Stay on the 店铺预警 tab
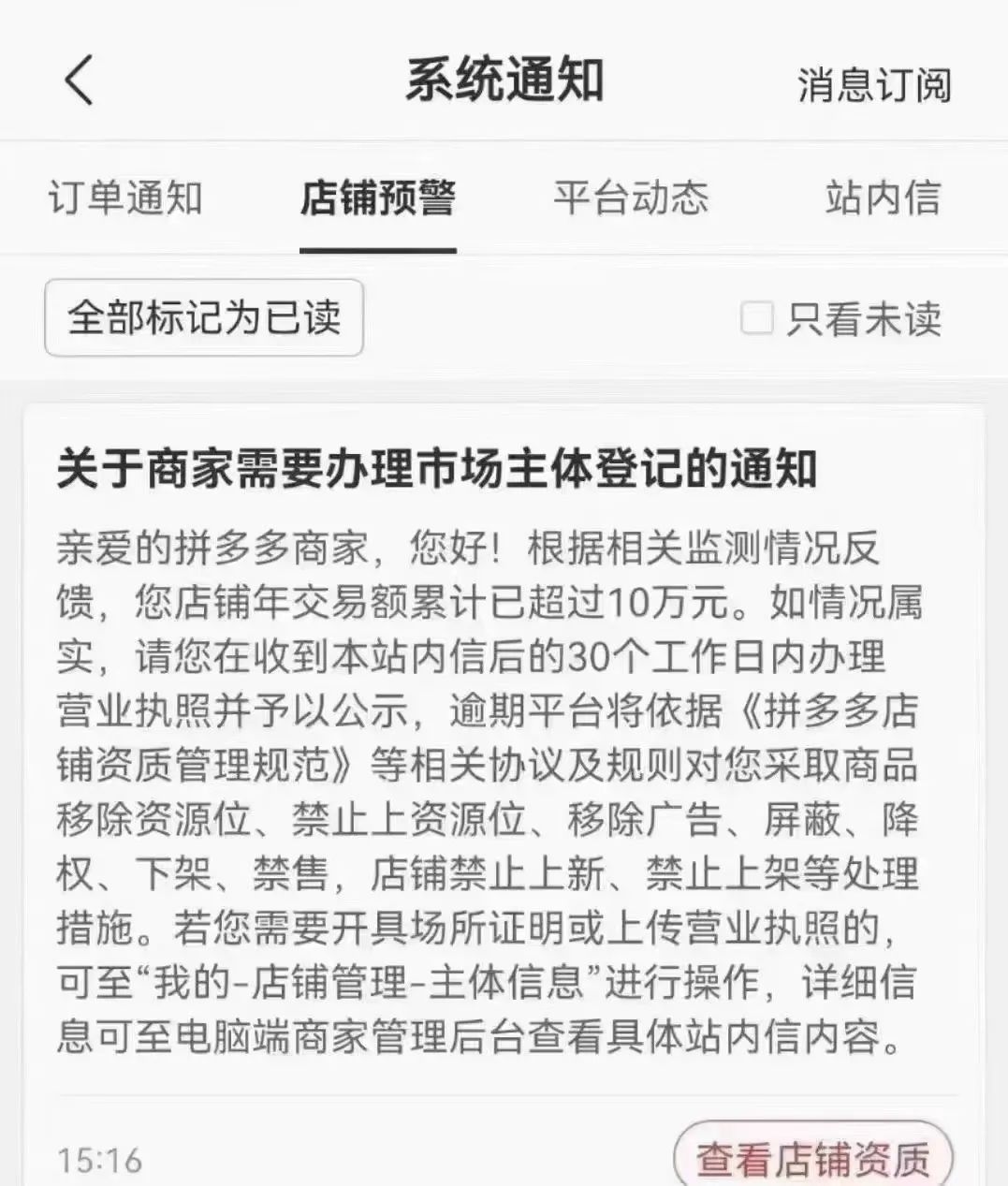Image resolution: width=1008 pixels, height=1186 pixels. click(378, 198)
